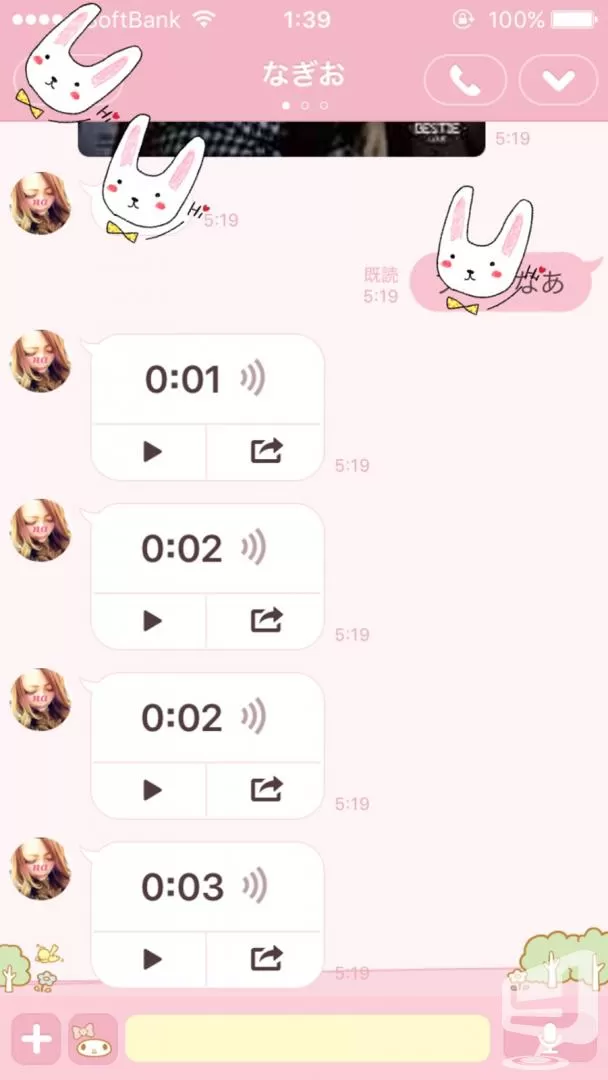
Task: Open the sticker and emoji picker
Action: (x=93, y=1039)
